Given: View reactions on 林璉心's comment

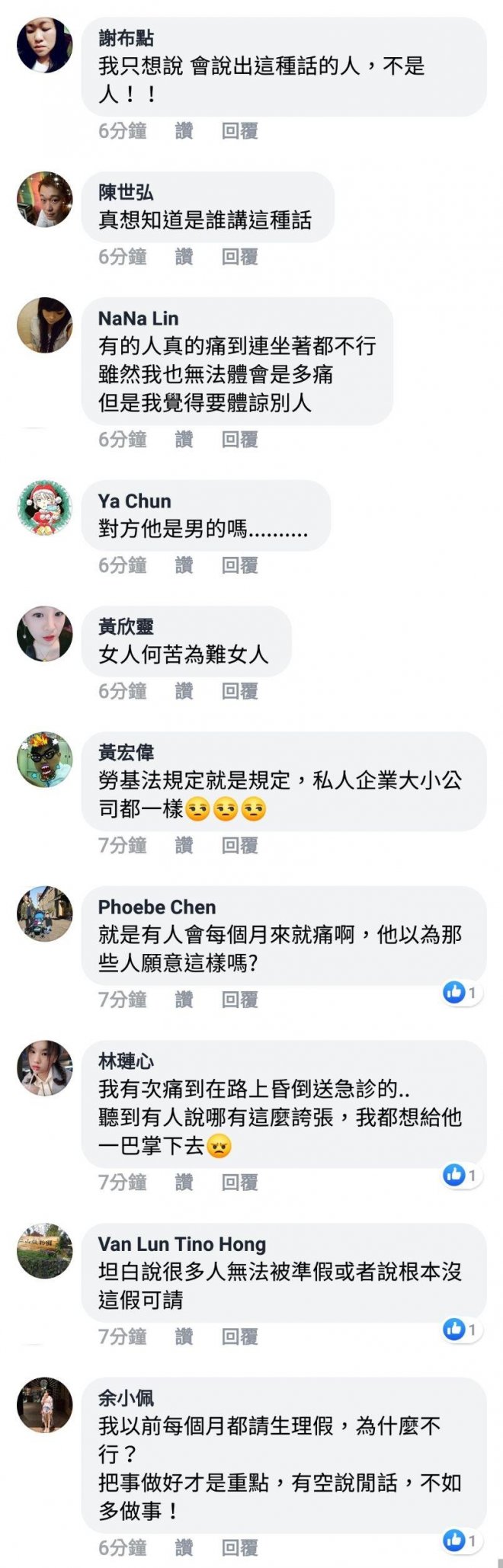Looking at the screenshot, I should (462, 1176).
